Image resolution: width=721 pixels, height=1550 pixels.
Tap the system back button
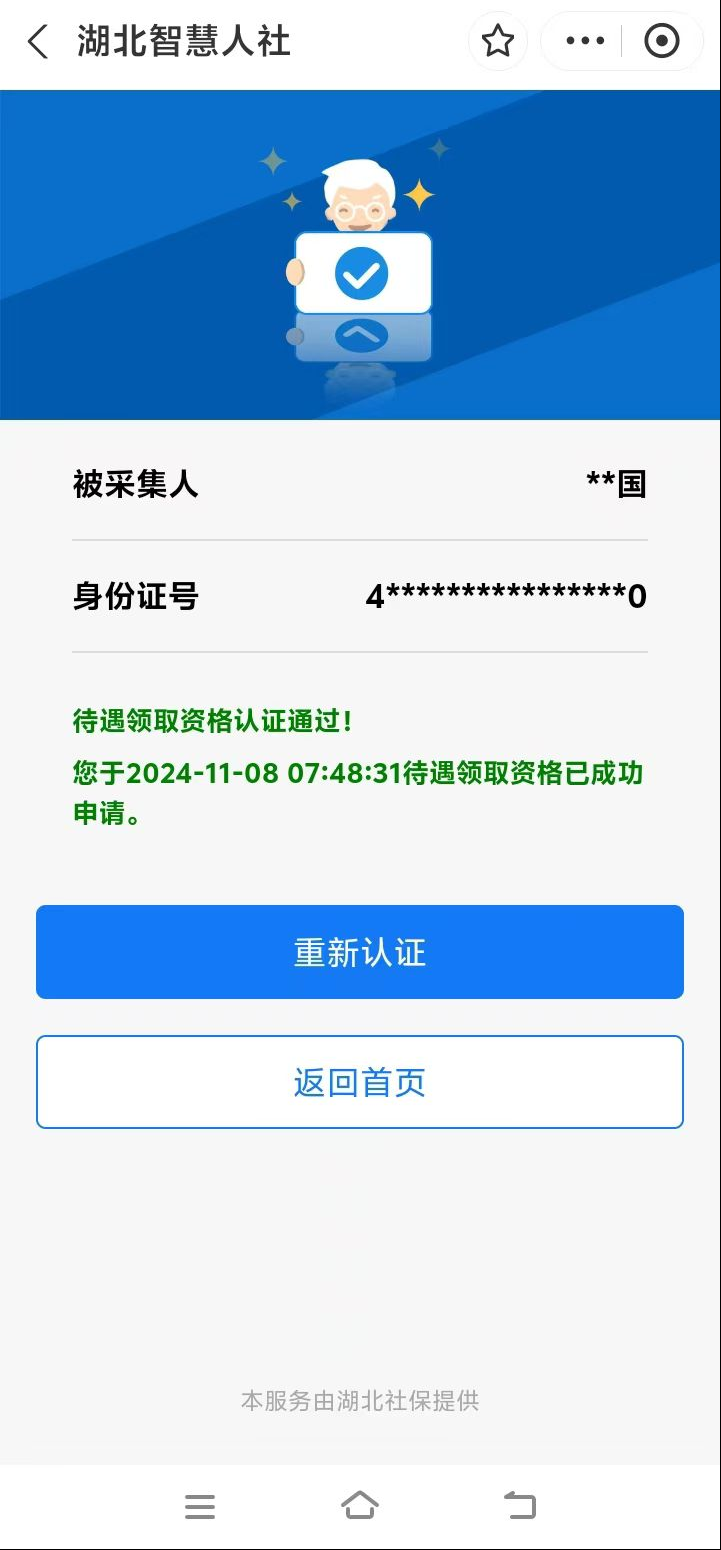519,1506
